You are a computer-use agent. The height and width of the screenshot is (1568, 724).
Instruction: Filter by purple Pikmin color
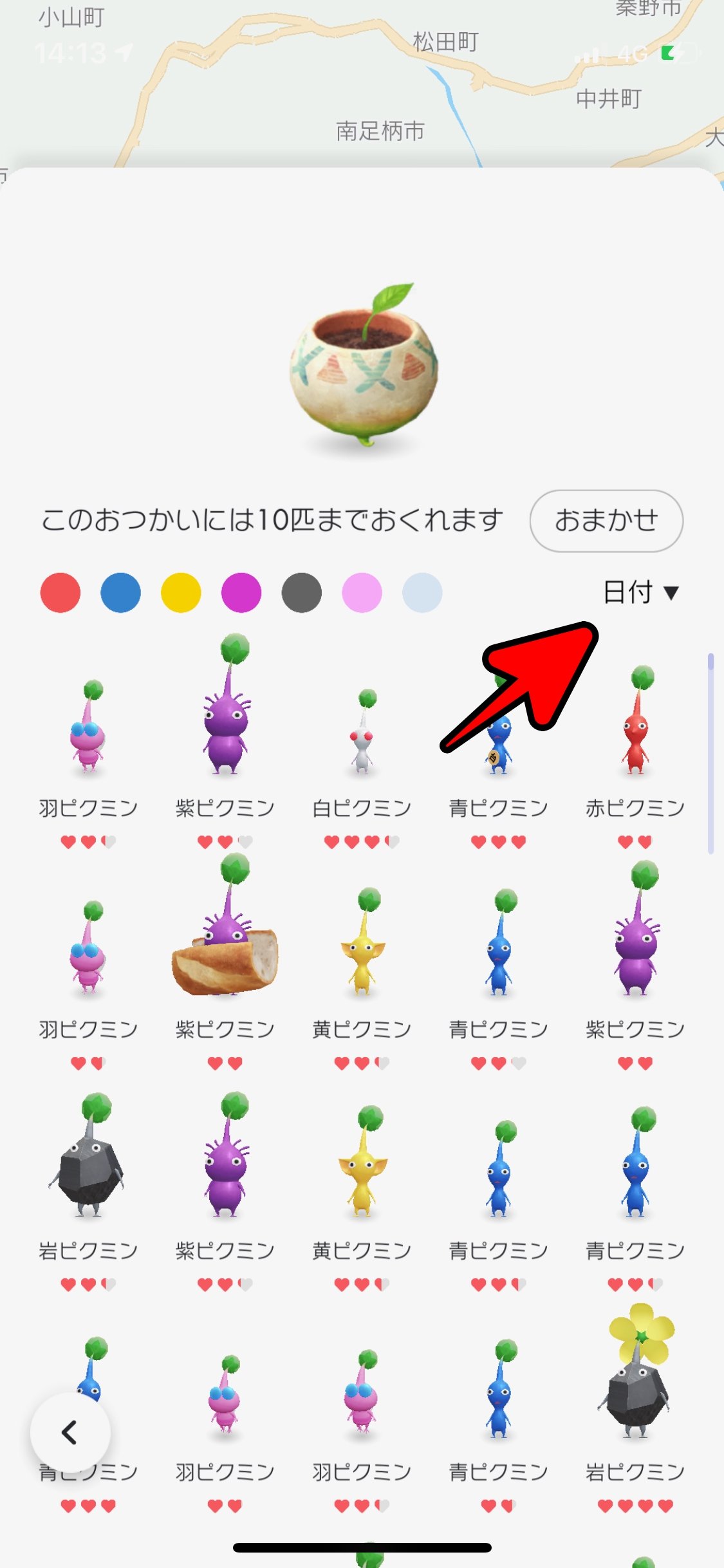tap(241, 592)
